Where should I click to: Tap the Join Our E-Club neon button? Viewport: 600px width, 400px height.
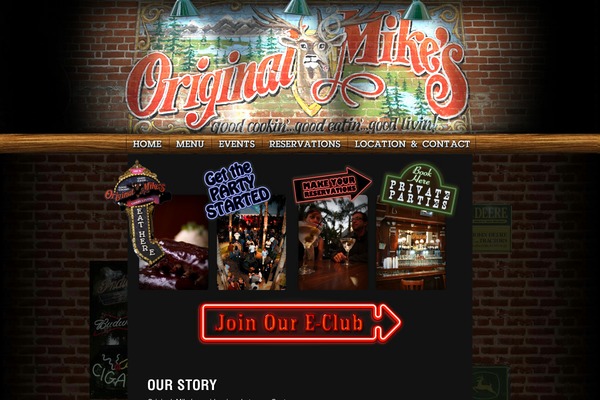pos(300,323)
